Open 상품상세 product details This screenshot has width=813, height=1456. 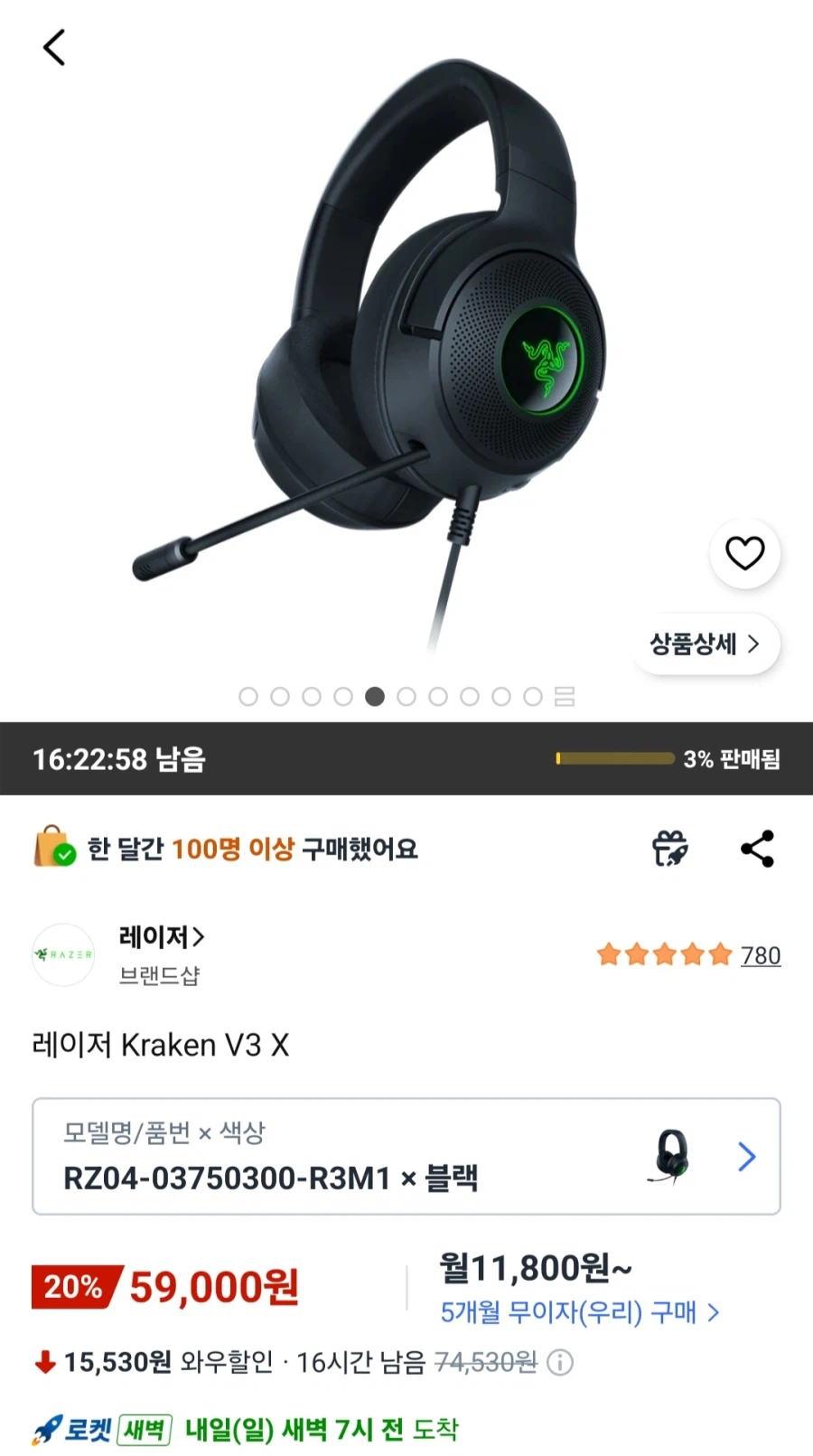[705, 643]
